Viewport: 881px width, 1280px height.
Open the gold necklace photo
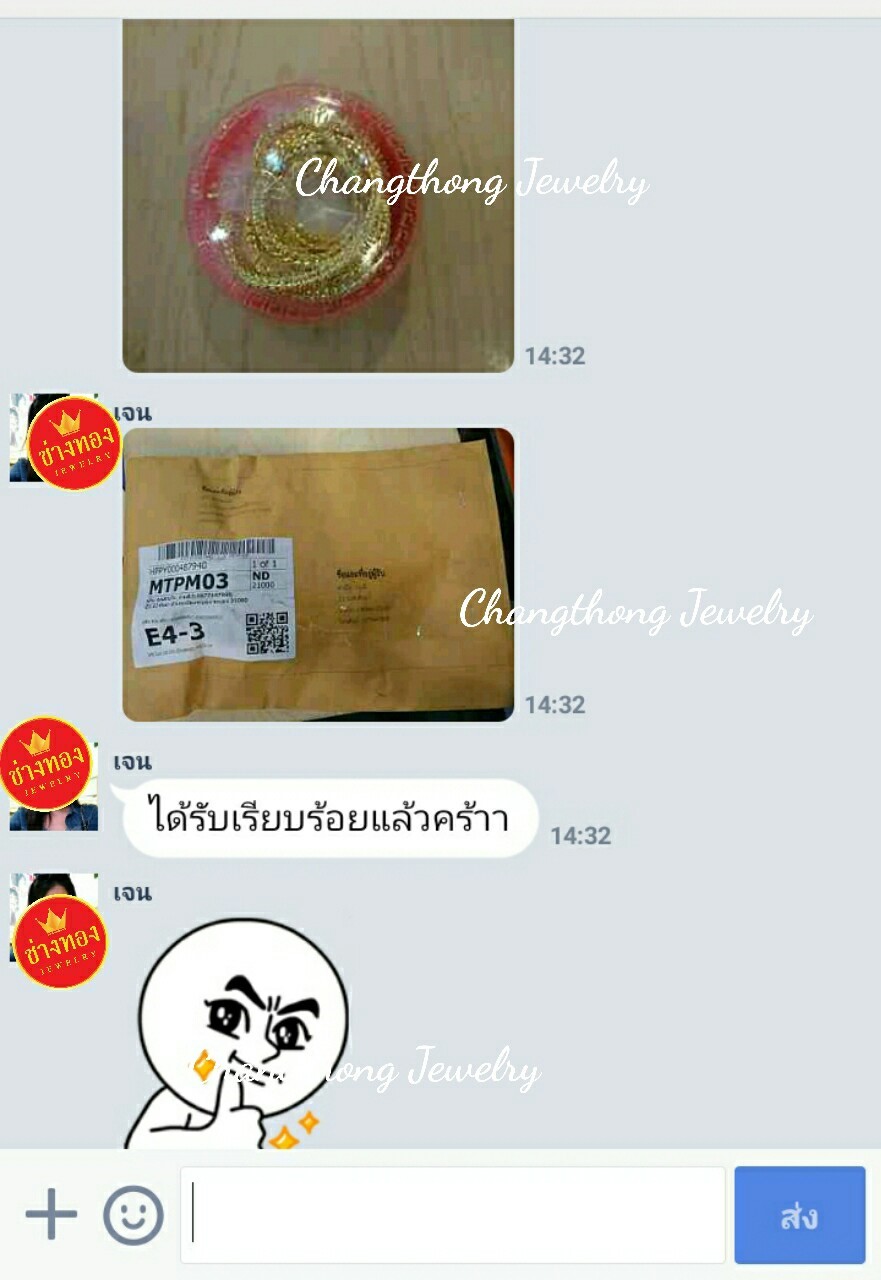click(318, 196)
